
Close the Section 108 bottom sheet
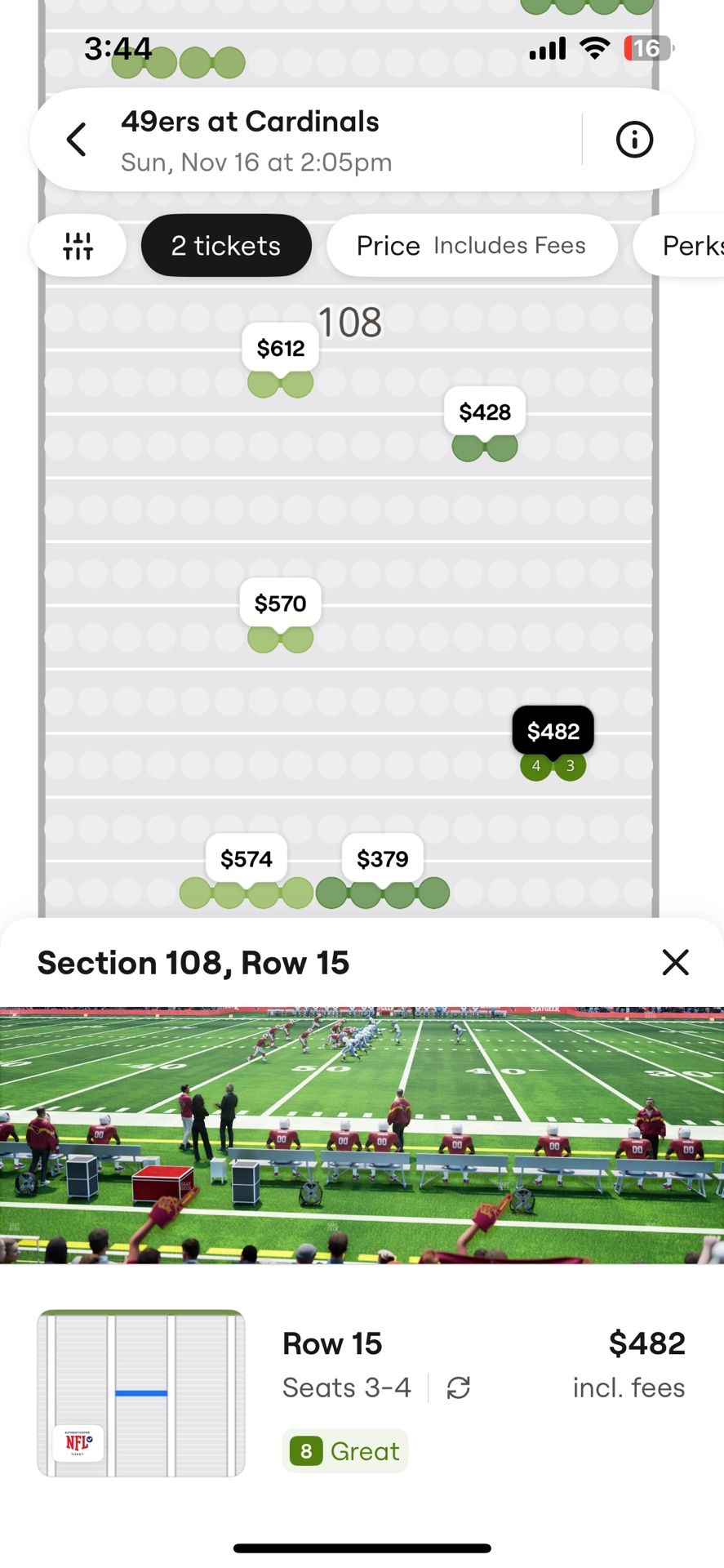(x=675, y=962)
